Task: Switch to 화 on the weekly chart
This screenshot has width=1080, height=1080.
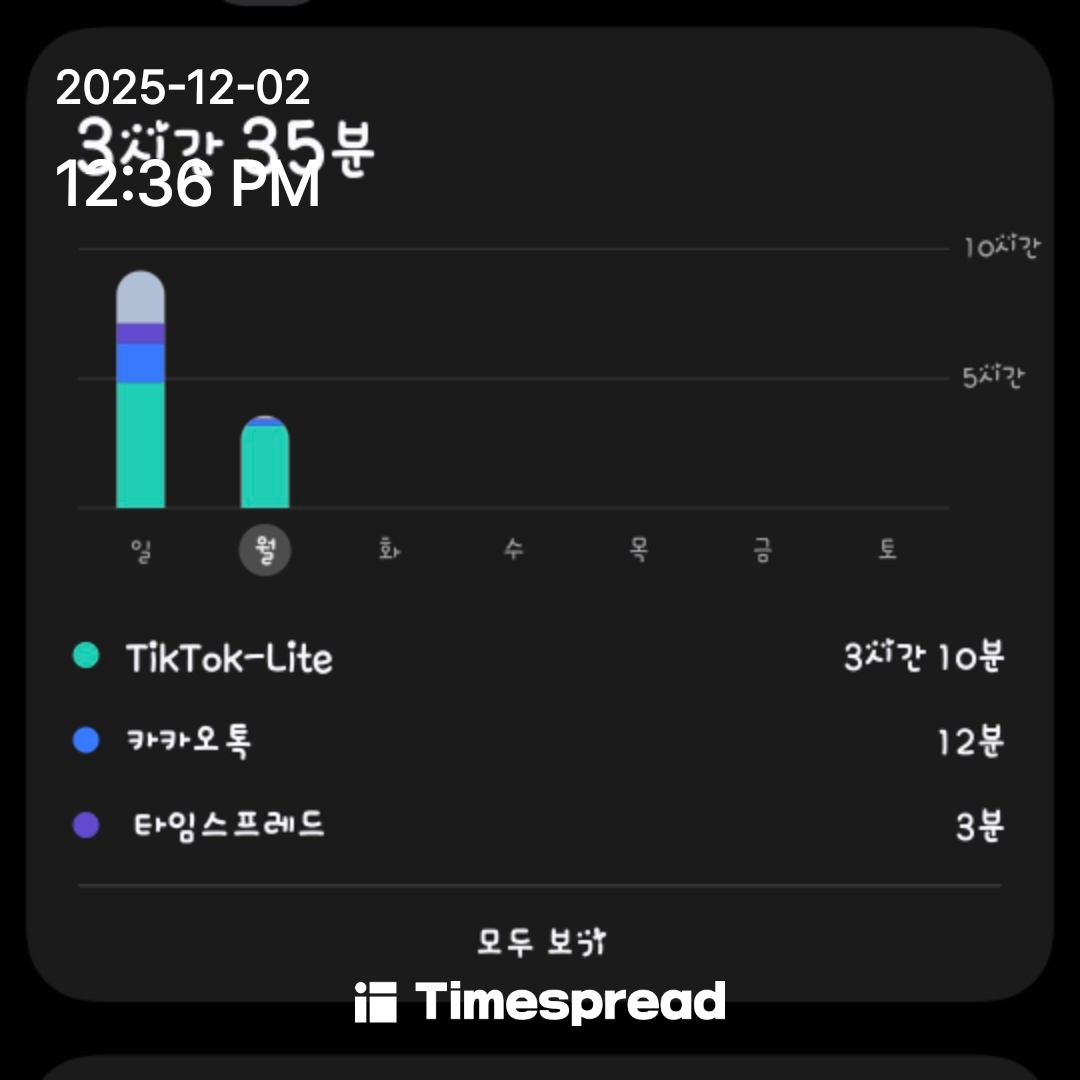Action: tap(389, 550)
